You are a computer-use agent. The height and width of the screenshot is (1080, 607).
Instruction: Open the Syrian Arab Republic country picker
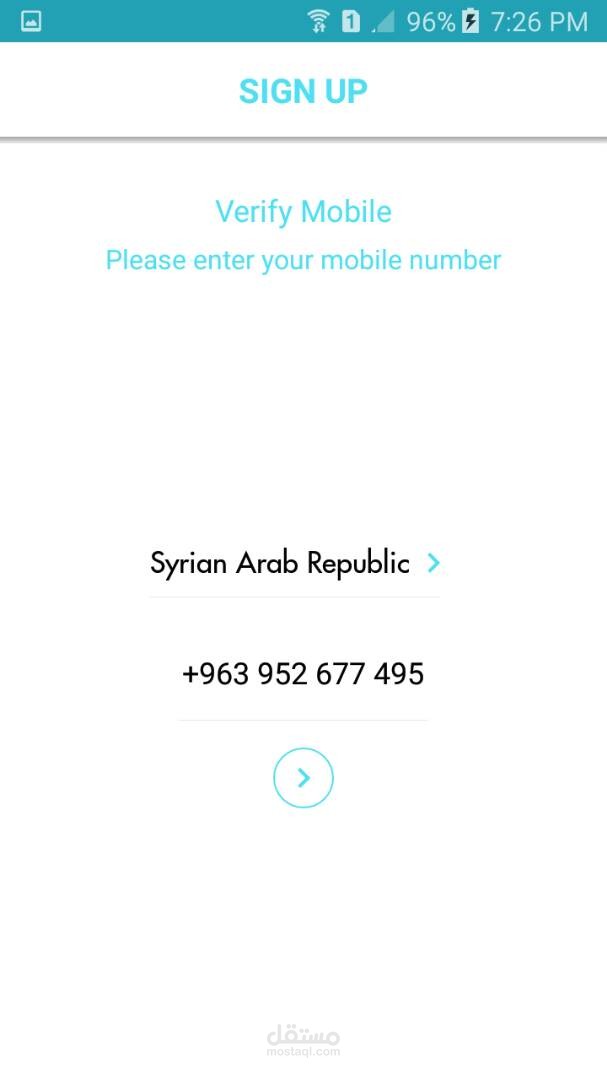point(295,563)
